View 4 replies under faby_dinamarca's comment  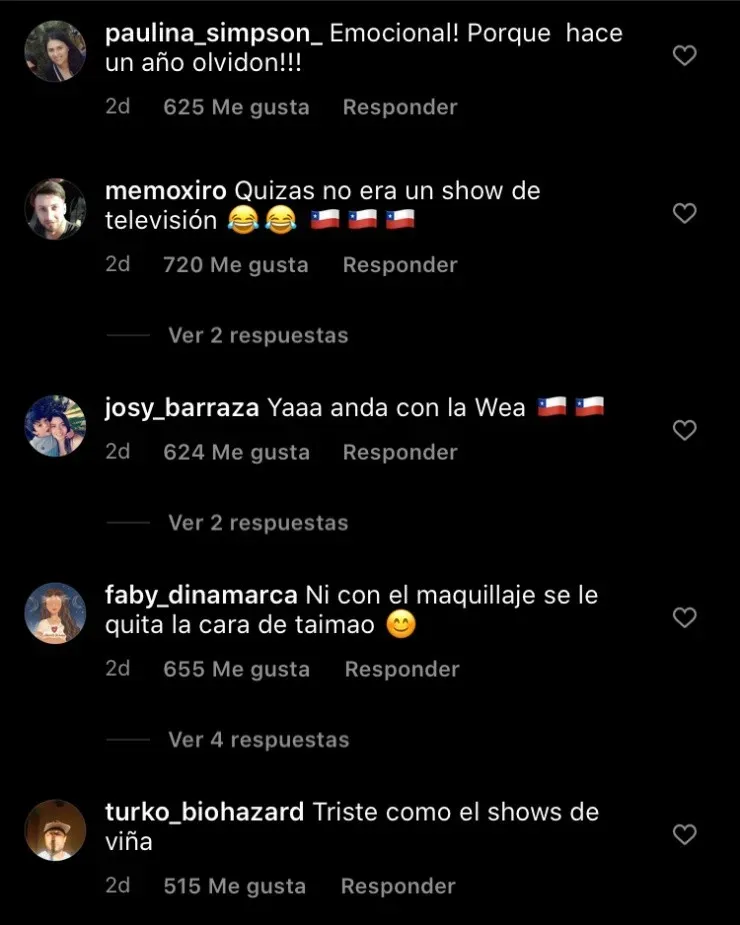click(258, 740)
